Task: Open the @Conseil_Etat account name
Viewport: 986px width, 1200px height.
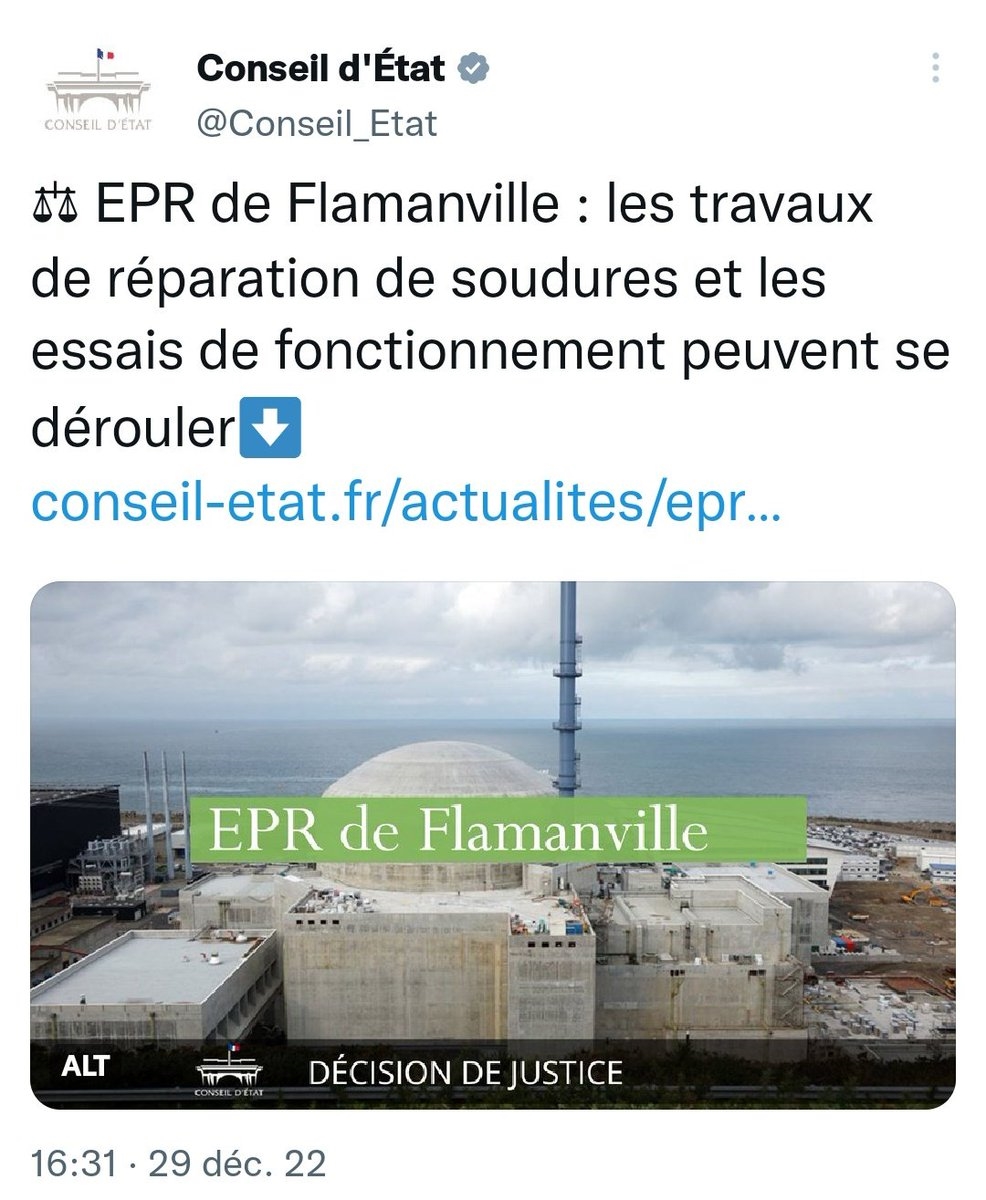Action: [317, 124]
